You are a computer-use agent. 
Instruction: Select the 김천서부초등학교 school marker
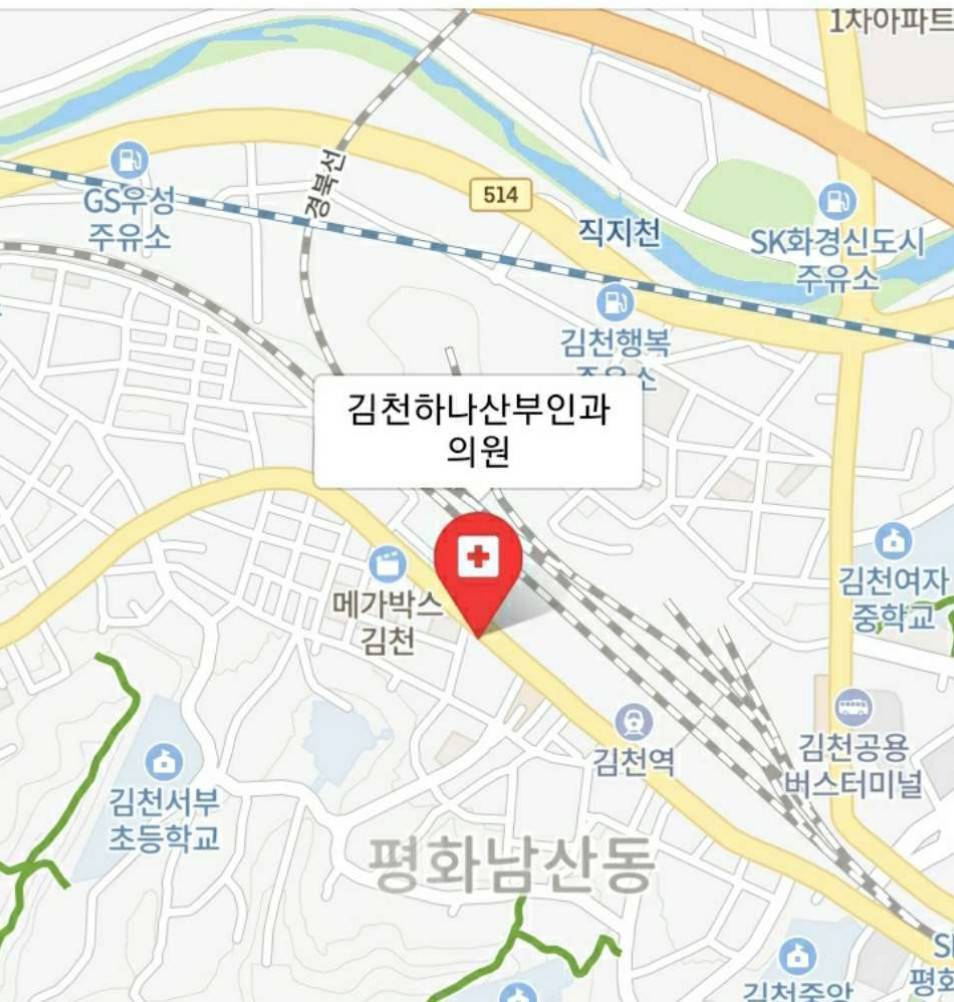(164, 763)
